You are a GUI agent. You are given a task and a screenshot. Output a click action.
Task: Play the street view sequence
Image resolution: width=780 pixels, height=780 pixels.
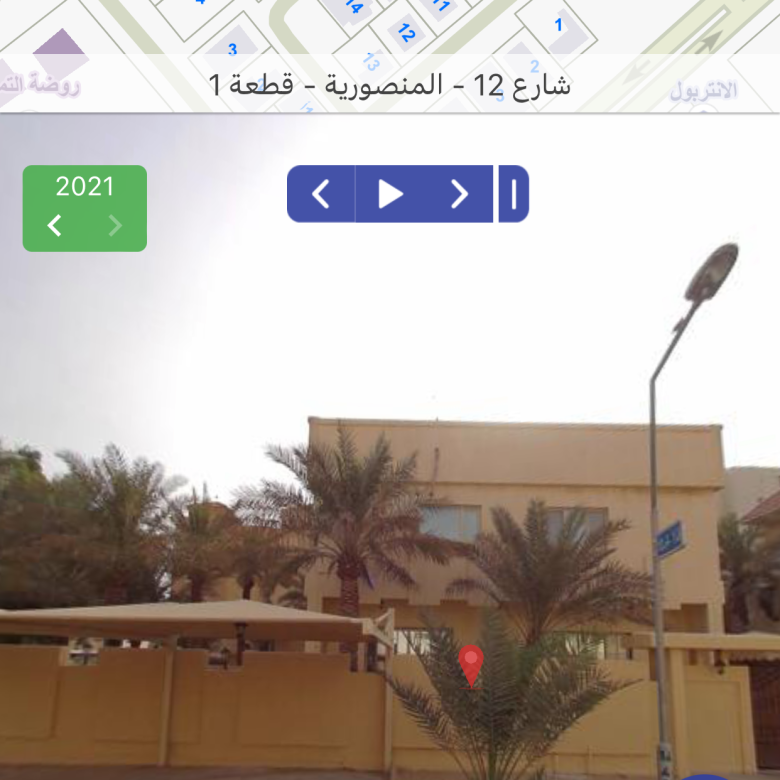[x=390, y=194]
